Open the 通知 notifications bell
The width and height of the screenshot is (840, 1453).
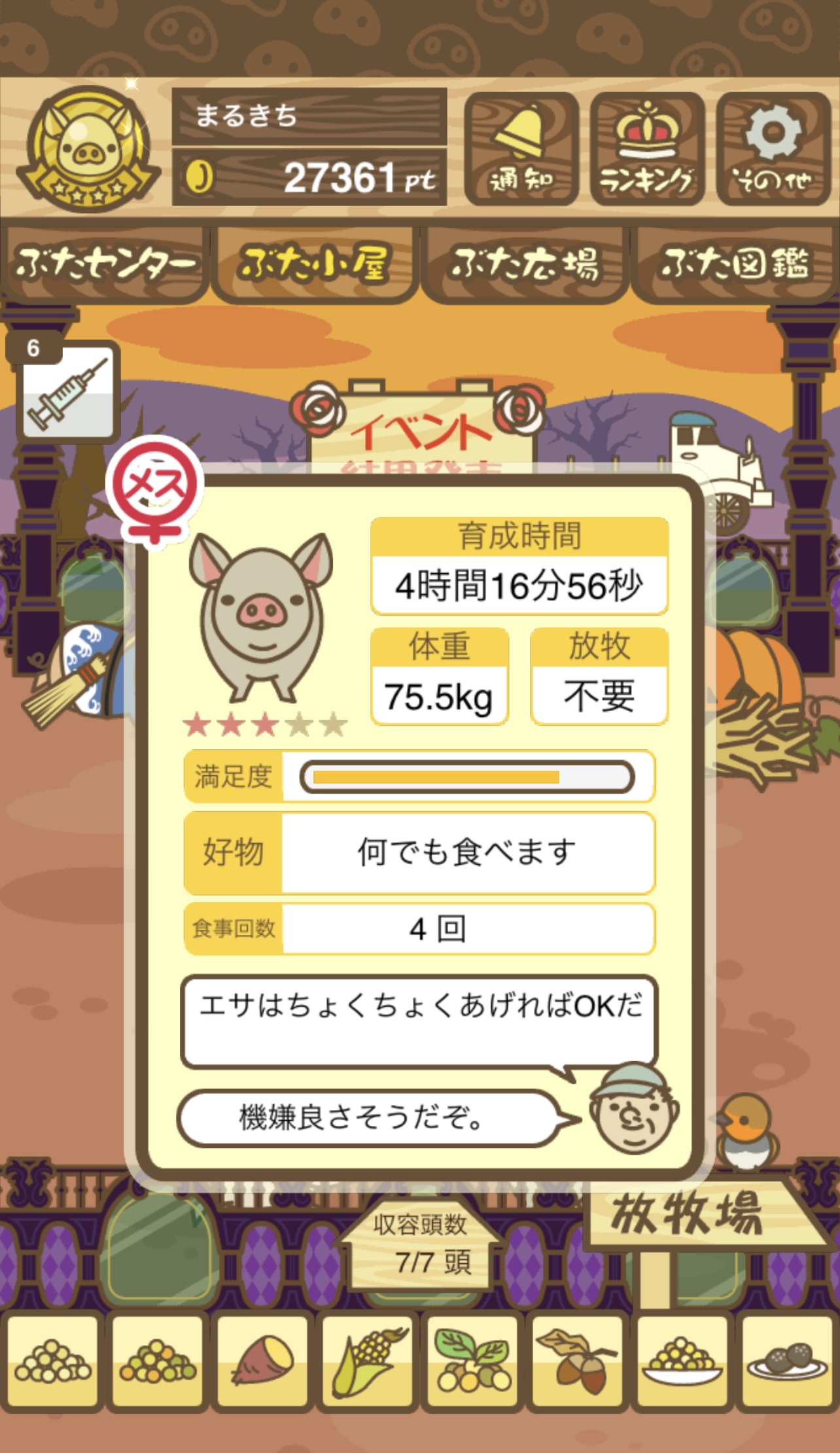tap(521, 149)
